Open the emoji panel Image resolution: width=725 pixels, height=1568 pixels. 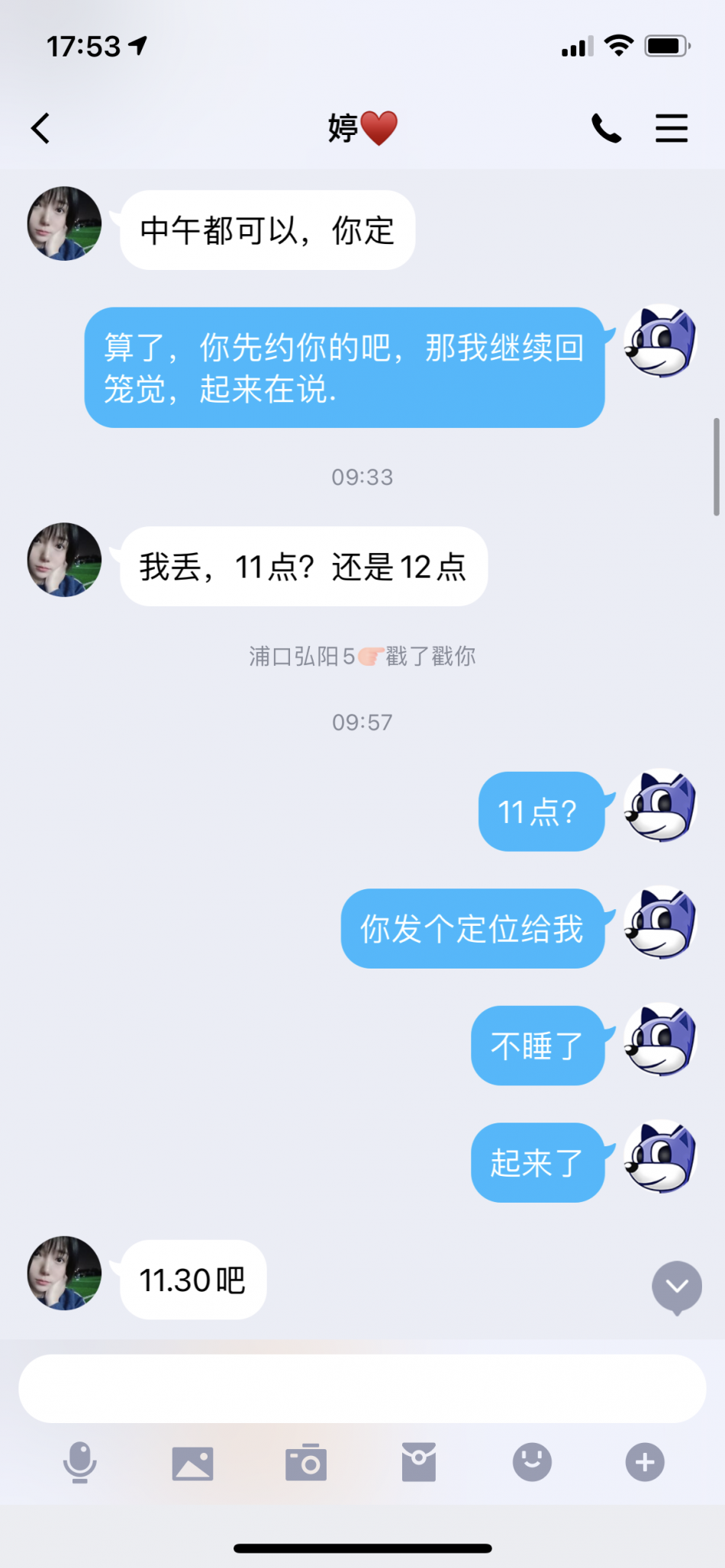point(532,1462)
